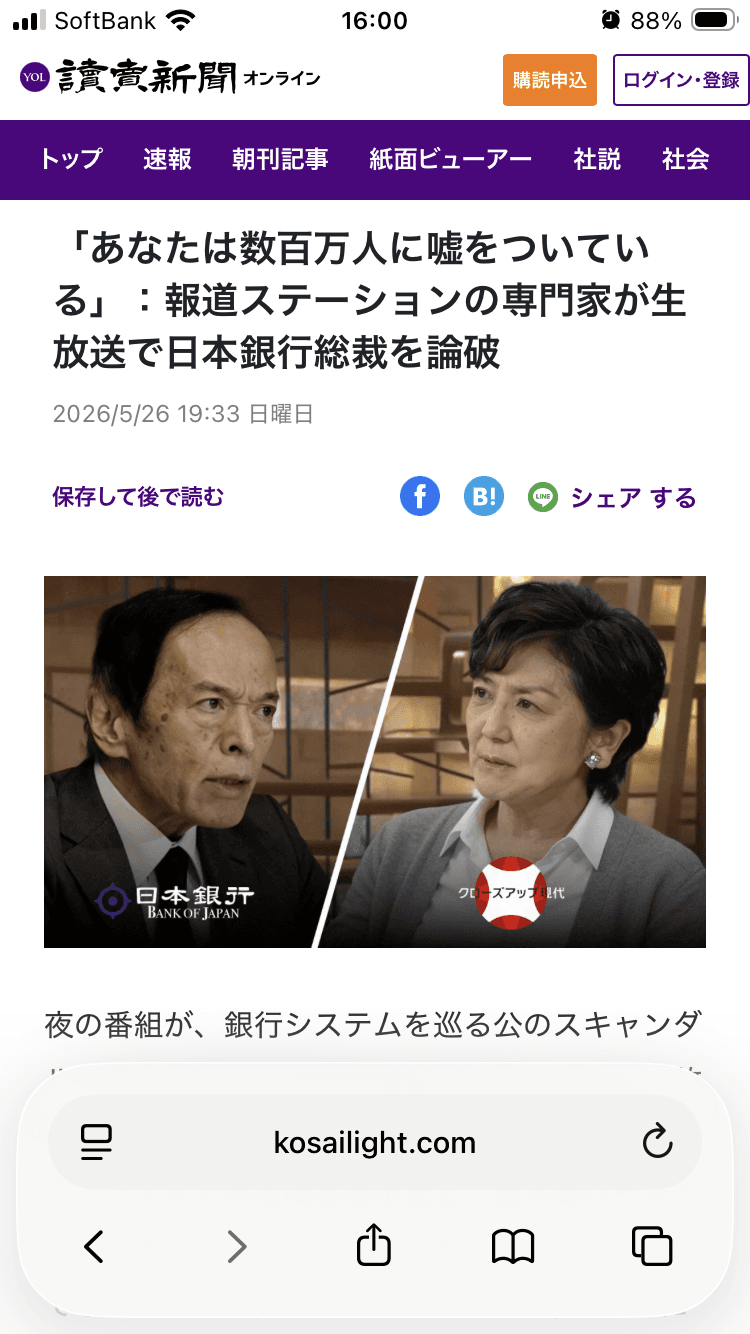Open the Safari share sheet

[374, 1245]
